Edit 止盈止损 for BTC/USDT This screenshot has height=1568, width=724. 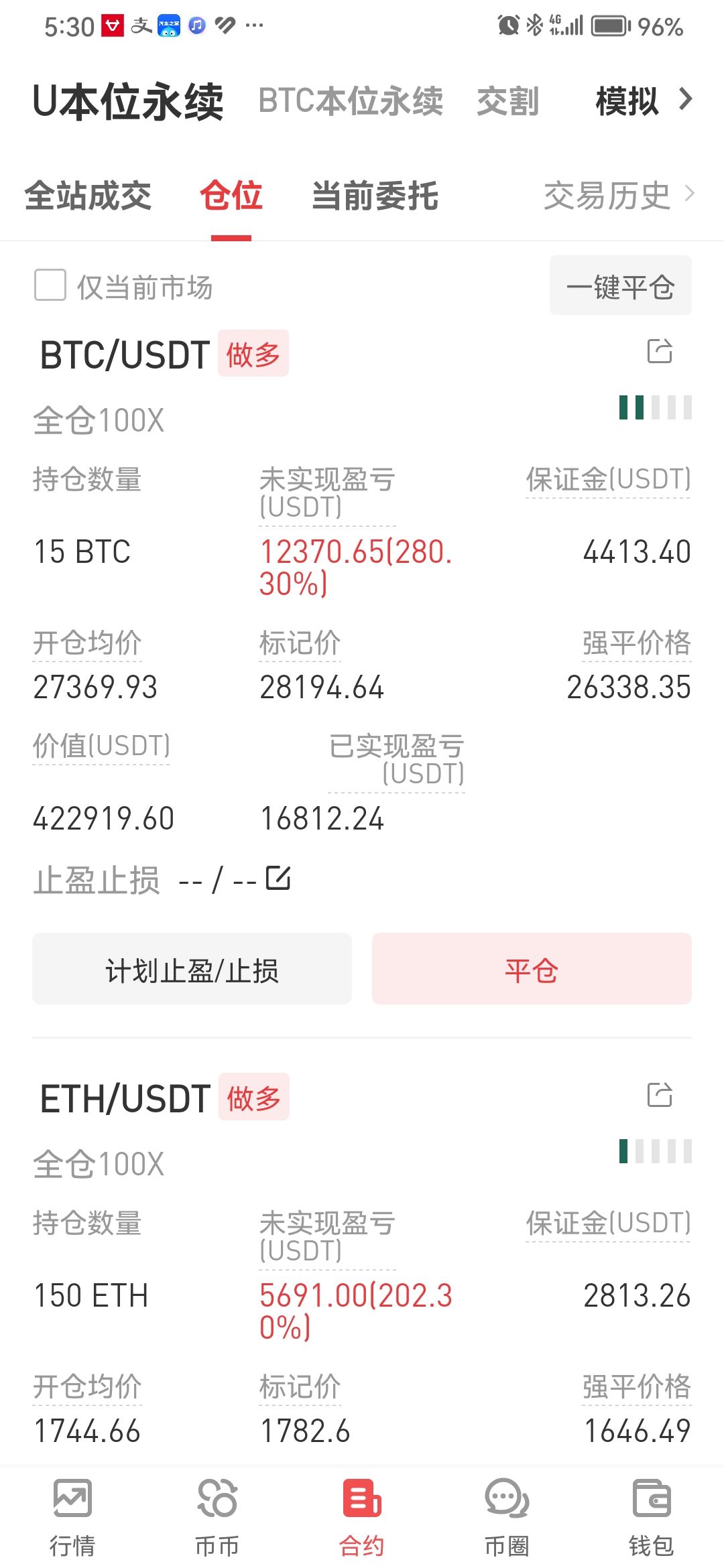pos(278,878)
